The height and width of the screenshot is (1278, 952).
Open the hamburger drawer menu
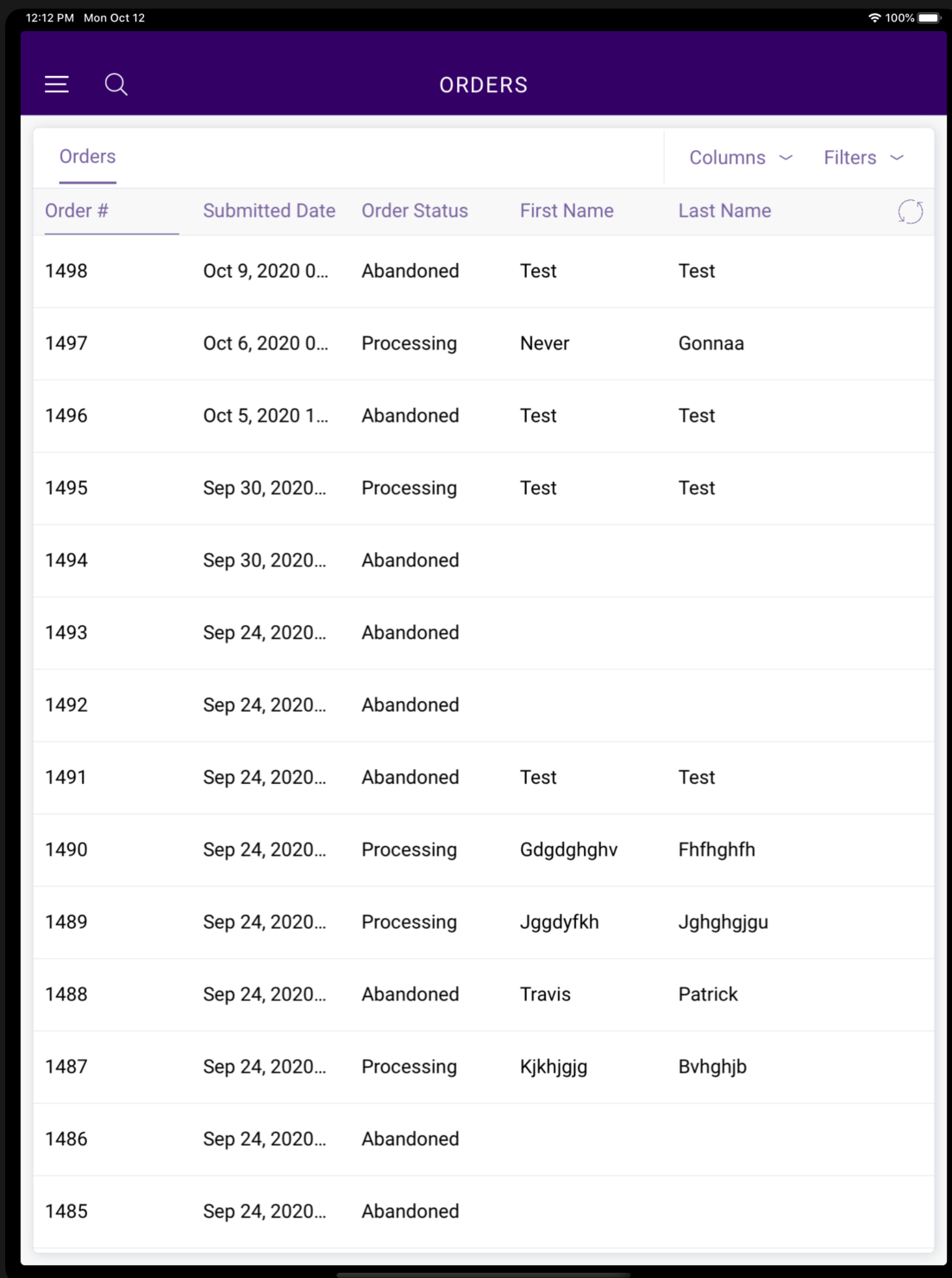pos(57,84)
